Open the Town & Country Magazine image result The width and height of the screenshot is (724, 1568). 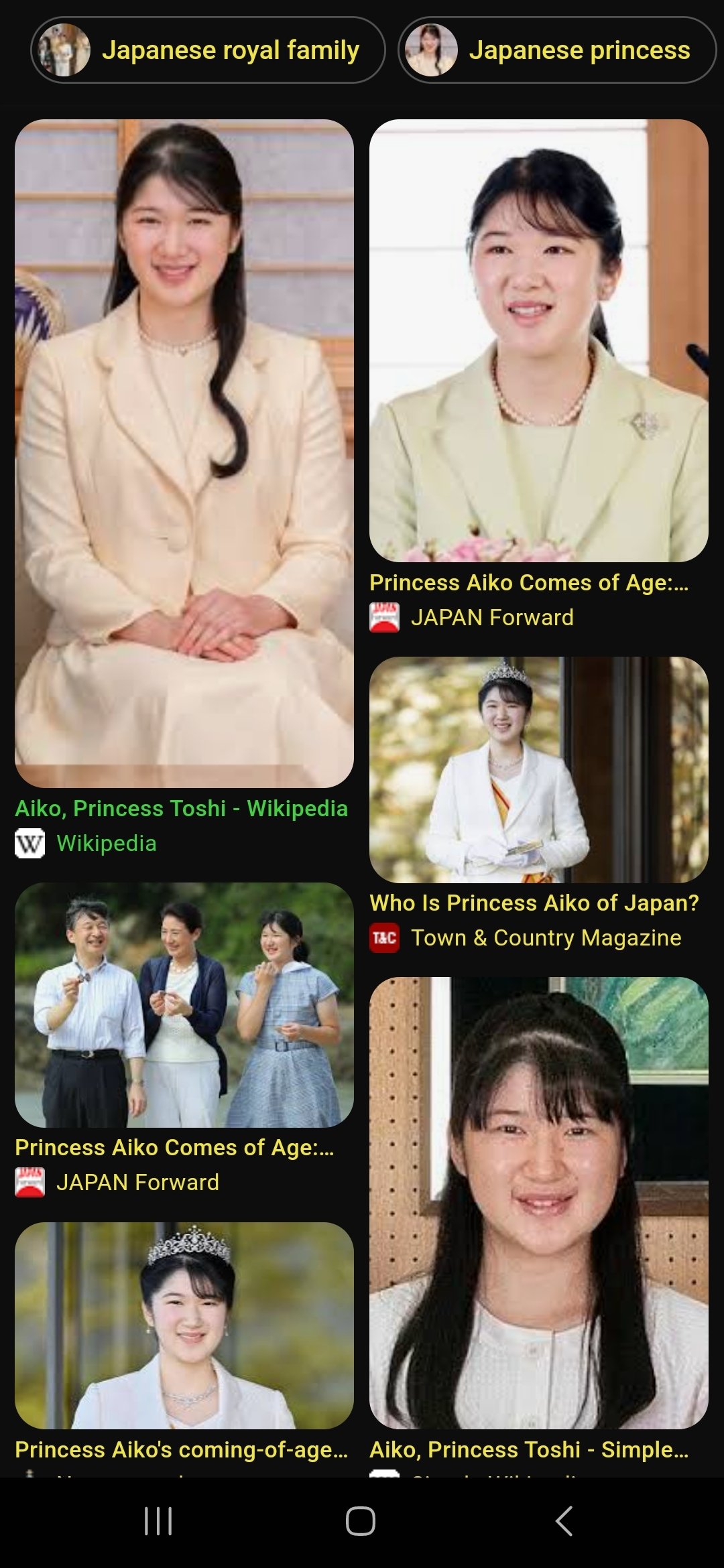[539, 770]
